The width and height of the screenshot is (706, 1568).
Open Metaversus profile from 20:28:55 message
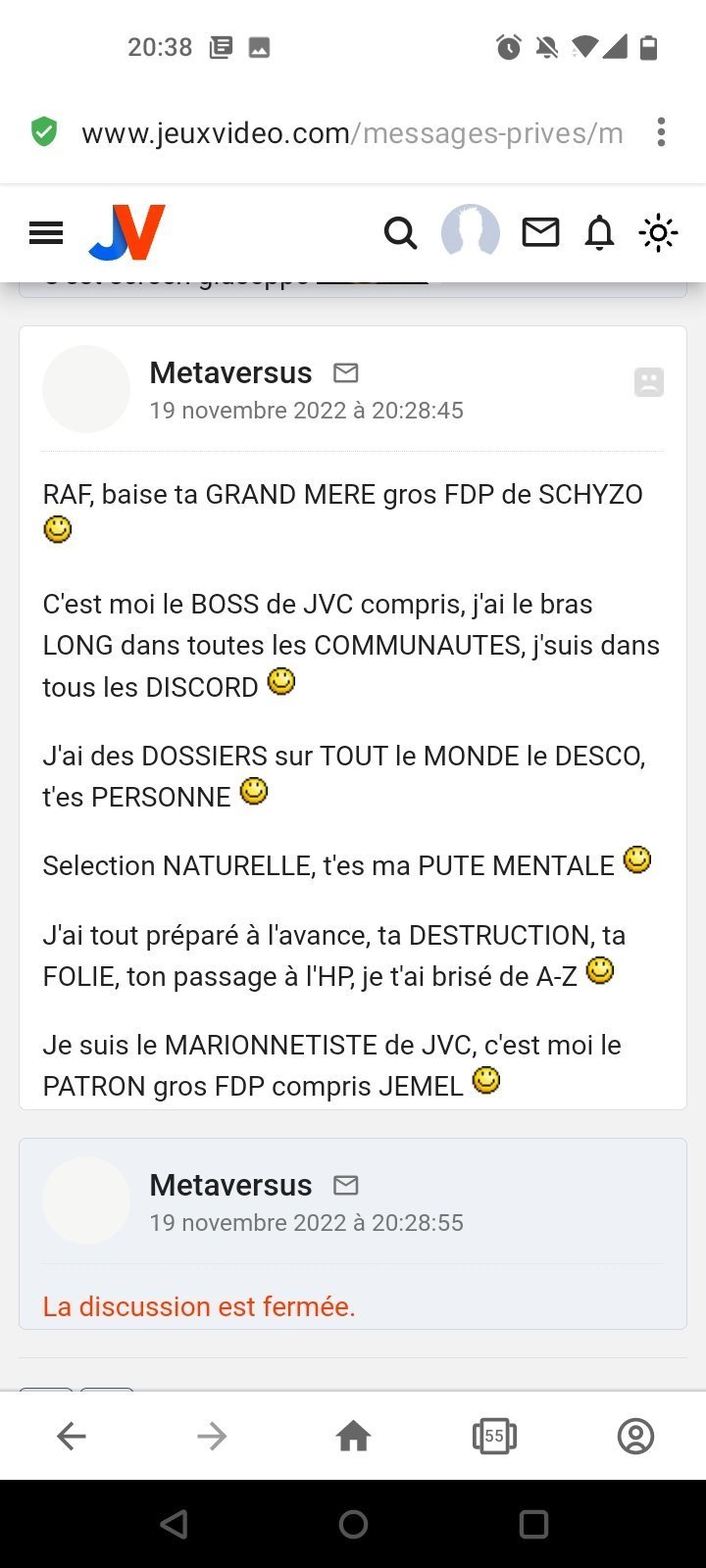pyautogui.click(x=230, y=1185)
